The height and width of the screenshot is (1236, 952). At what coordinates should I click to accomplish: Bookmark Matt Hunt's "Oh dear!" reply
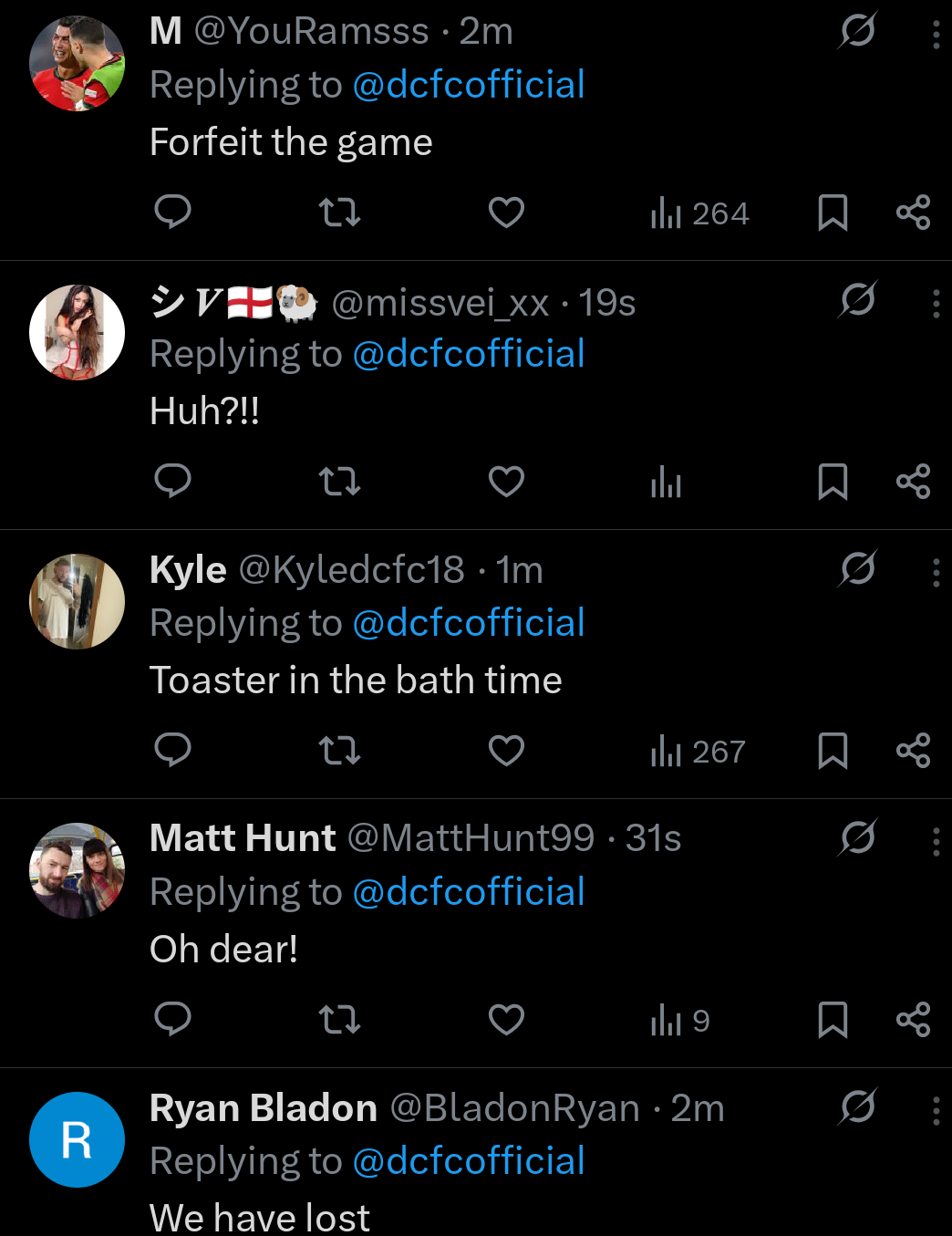click(833, 1020)
